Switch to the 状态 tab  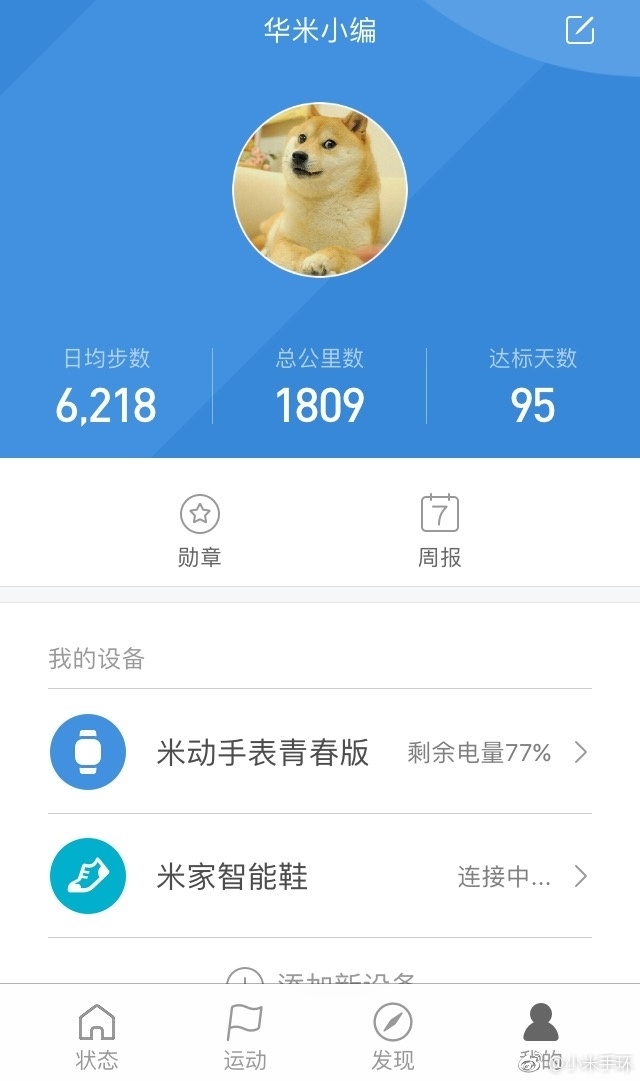(x=97, y=1036)
